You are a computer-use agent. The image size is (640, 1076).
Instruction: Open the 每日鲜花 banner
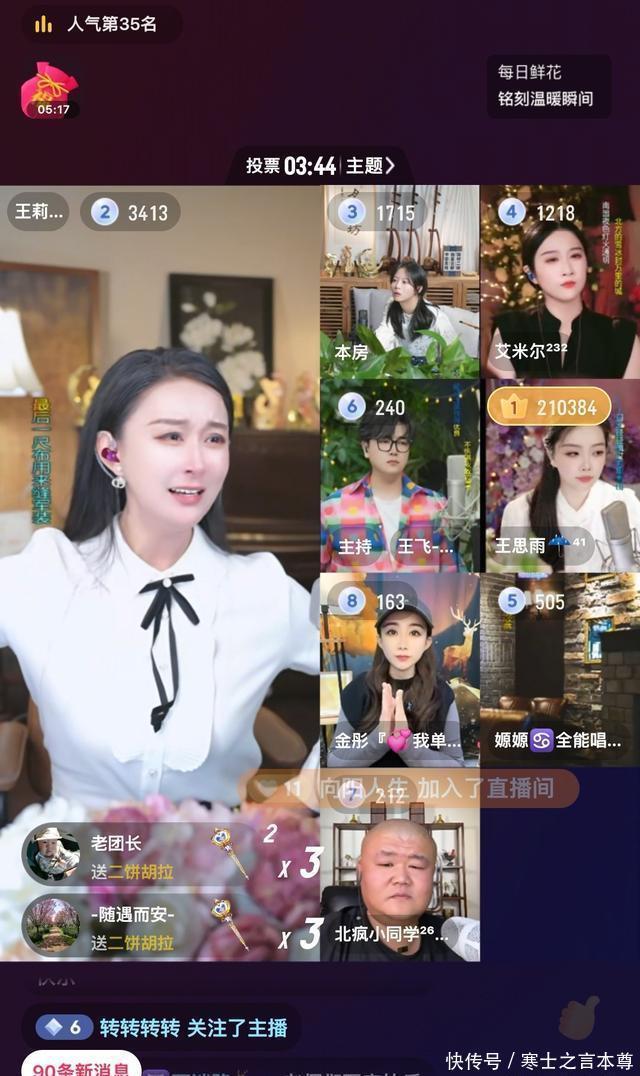546,86
